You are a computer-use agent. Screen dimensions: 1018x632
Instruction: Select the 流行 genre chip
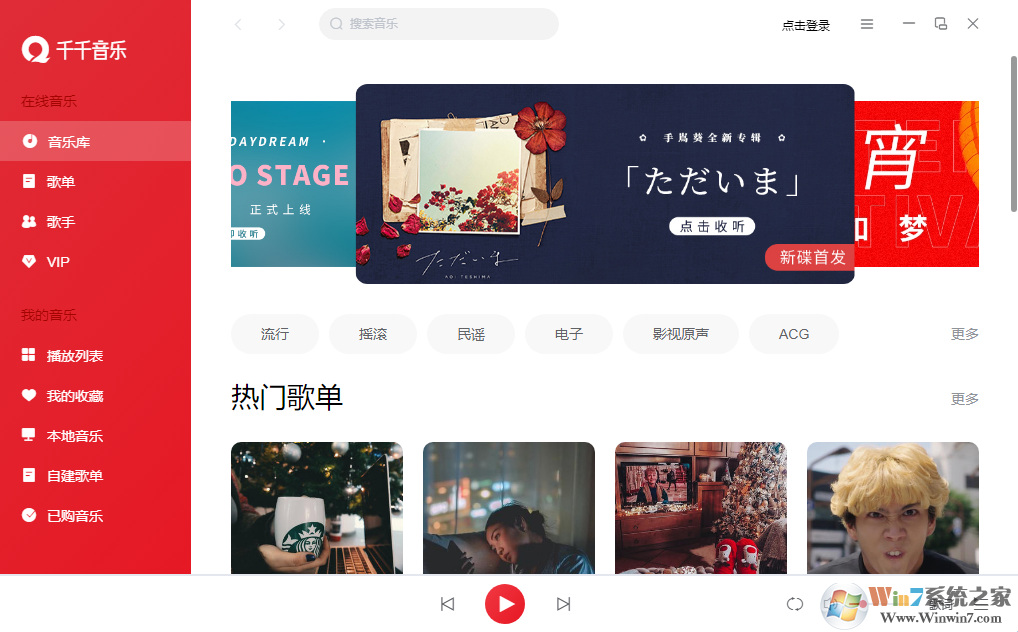[275, 334]
